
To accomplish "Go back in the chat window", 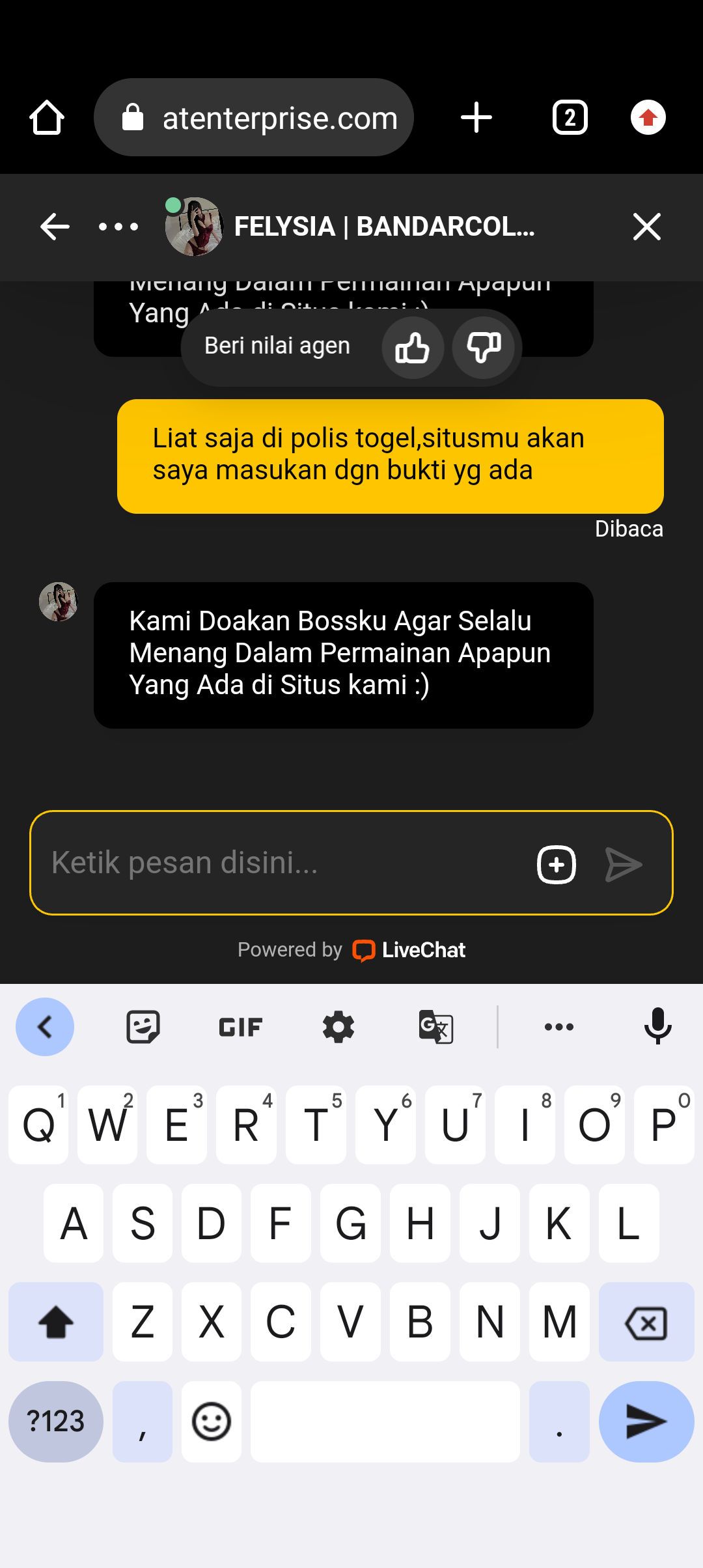I will (x=55, y=227).
